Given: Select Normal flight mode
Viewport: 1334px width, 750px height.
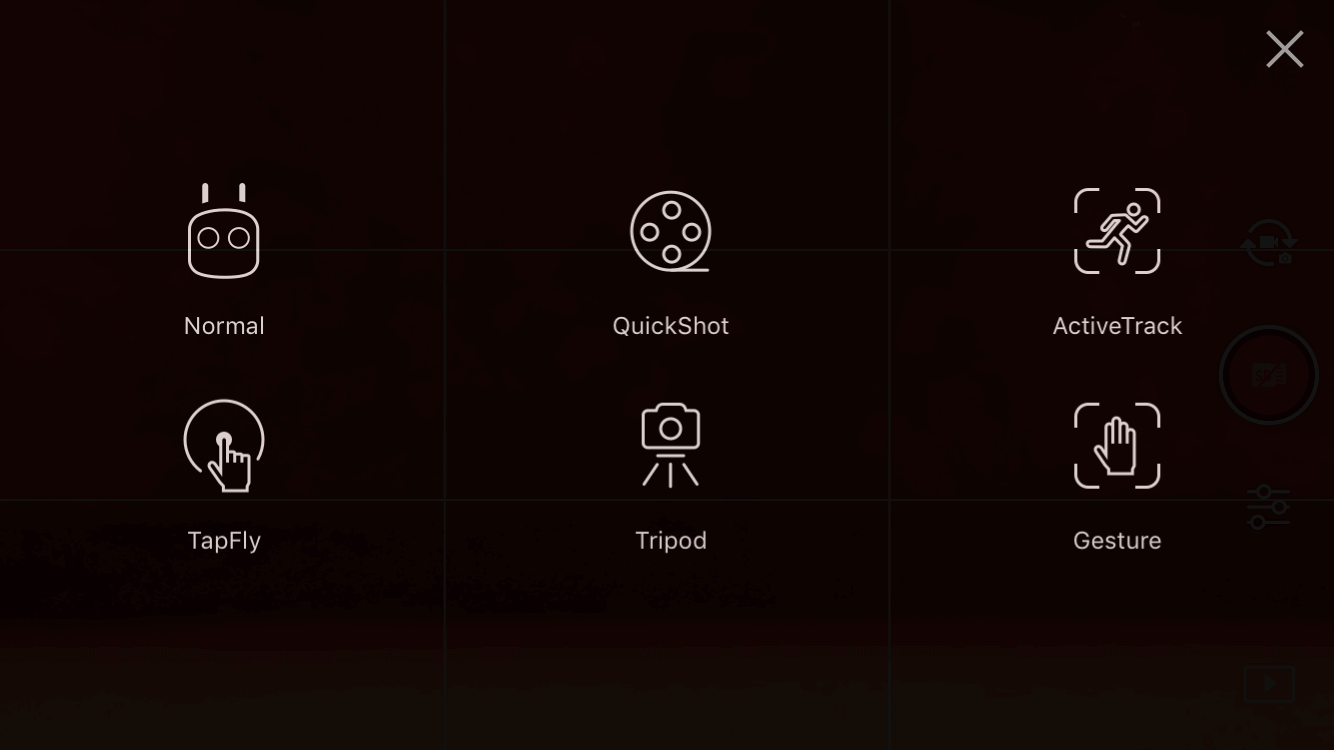Looking at the screenshot, I should point(224,234).
